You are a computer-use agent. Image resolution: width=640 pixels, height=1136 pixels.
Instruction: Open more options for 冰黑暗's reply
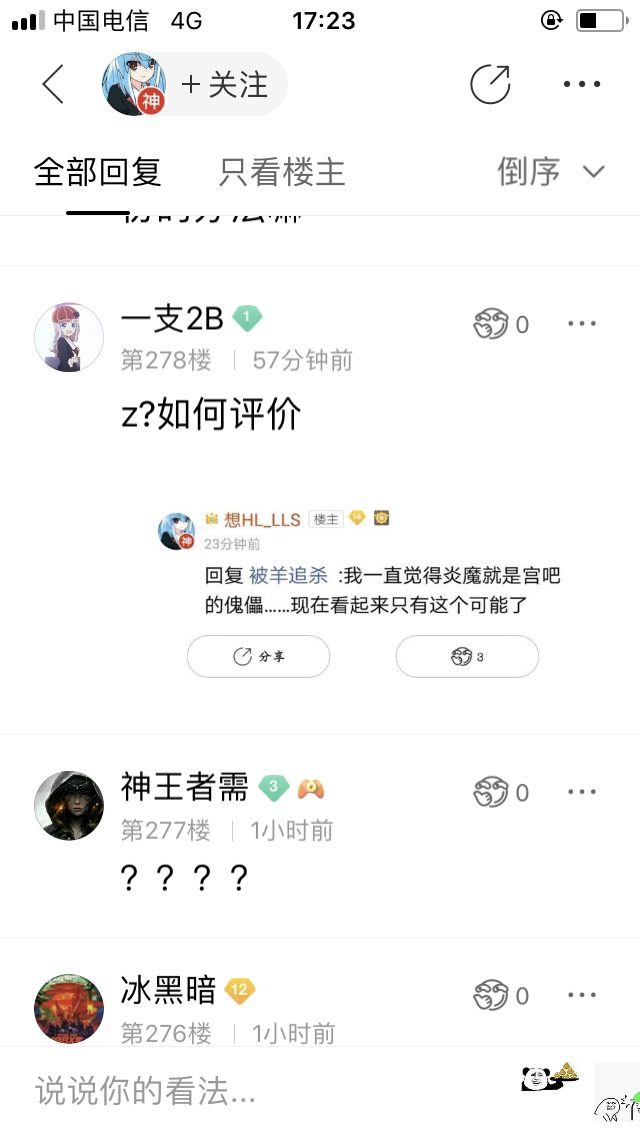point(582,995)
